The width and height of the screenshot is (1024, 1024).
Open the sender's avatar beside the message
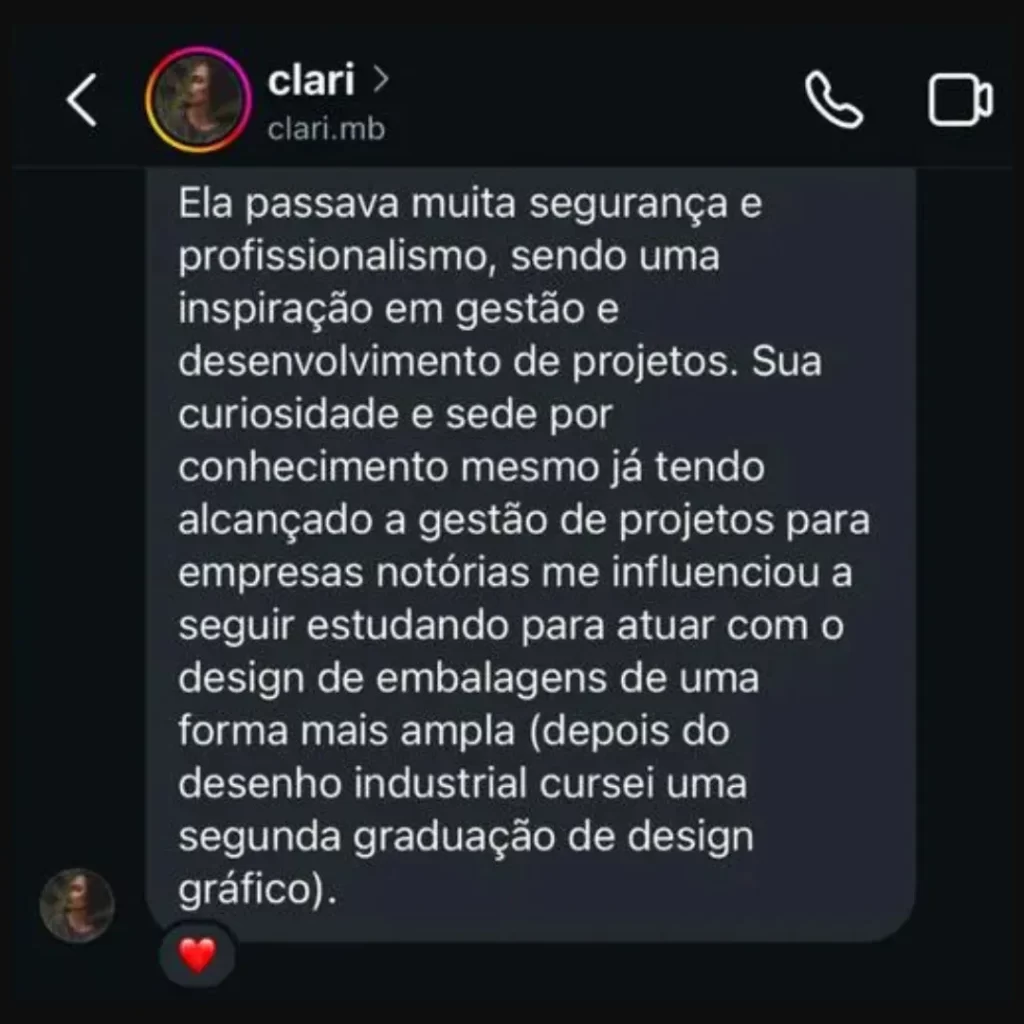point(77,906)
